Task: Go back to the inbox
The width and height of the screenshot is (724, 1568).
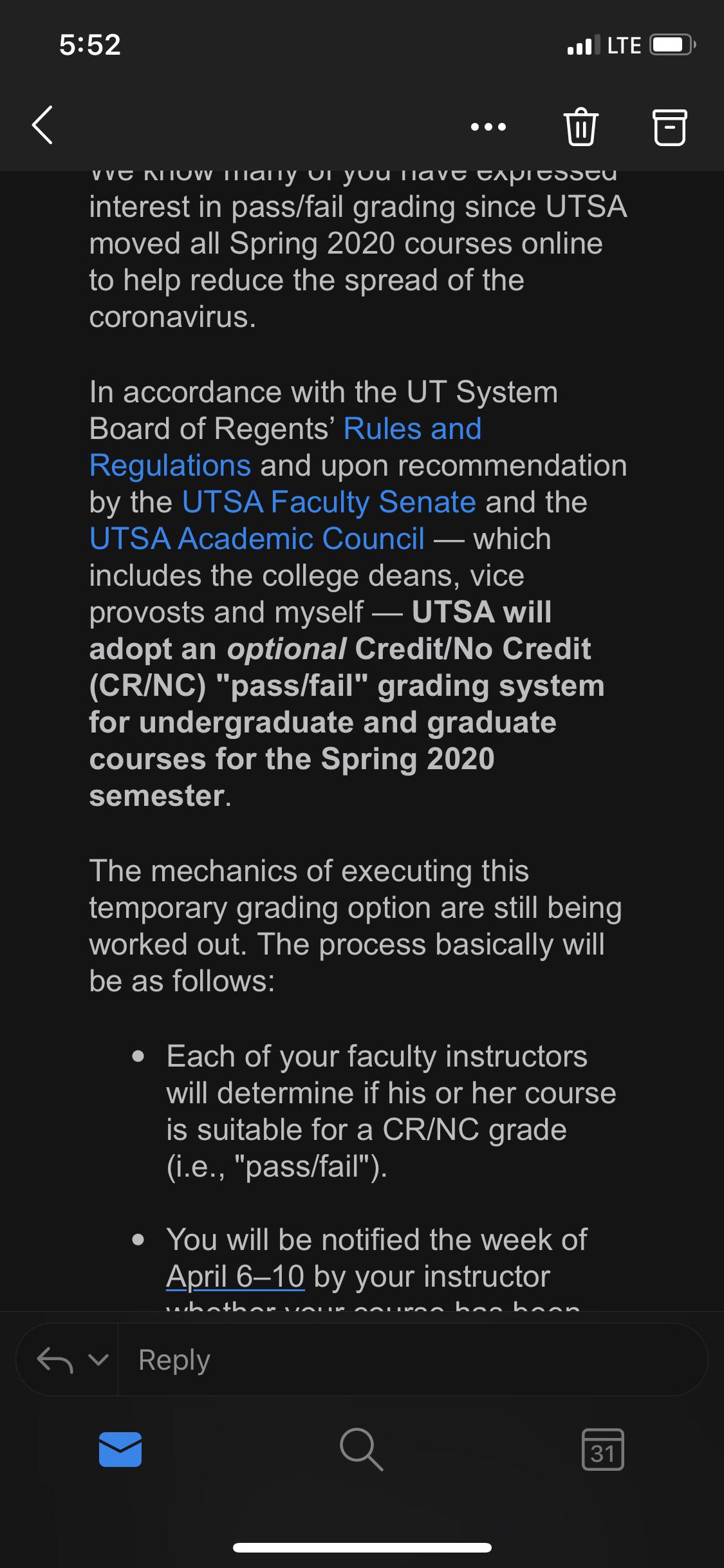Action: (42, 125)
